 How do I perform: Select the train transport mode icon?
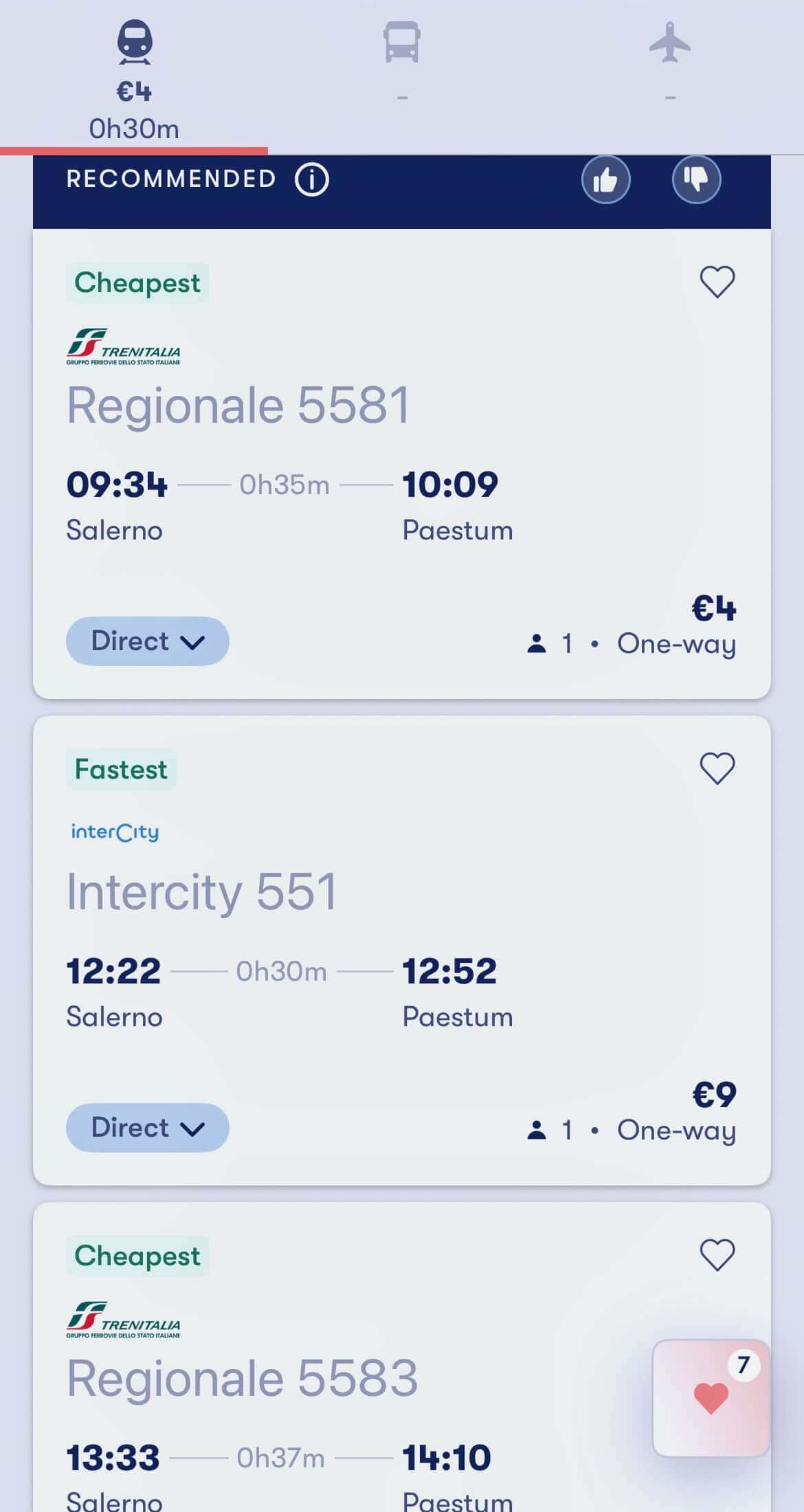[x=133, y=43]
